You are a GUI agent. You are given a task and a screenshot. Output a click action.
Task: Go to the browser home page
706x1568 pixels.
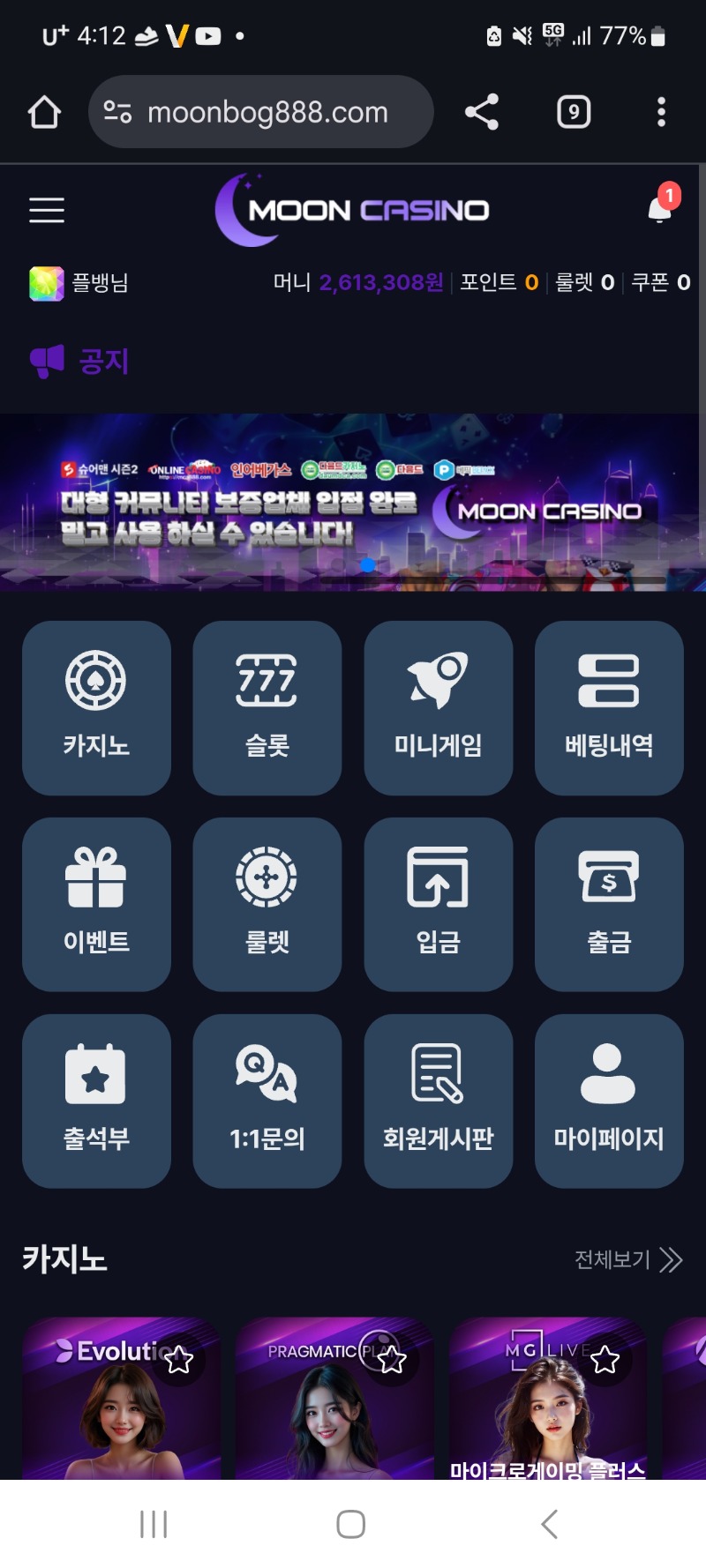[x=44, y=112]
